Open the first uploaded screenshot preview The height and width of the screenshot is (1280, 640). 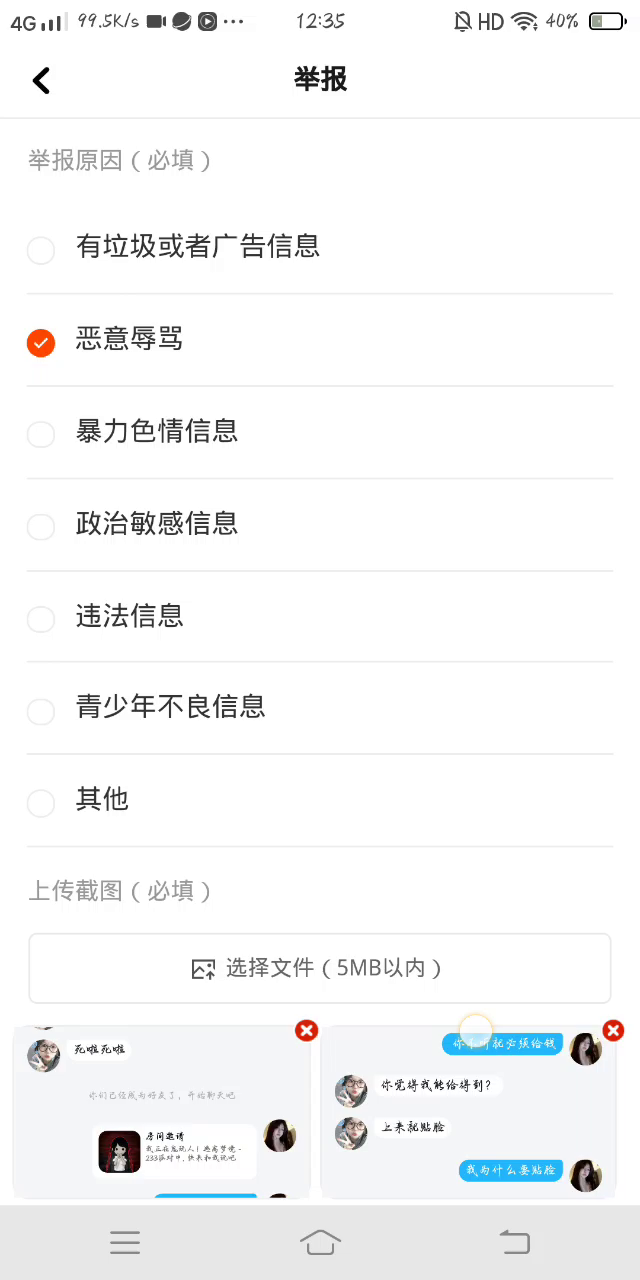pyautogui.click(x=162, y=1112)
